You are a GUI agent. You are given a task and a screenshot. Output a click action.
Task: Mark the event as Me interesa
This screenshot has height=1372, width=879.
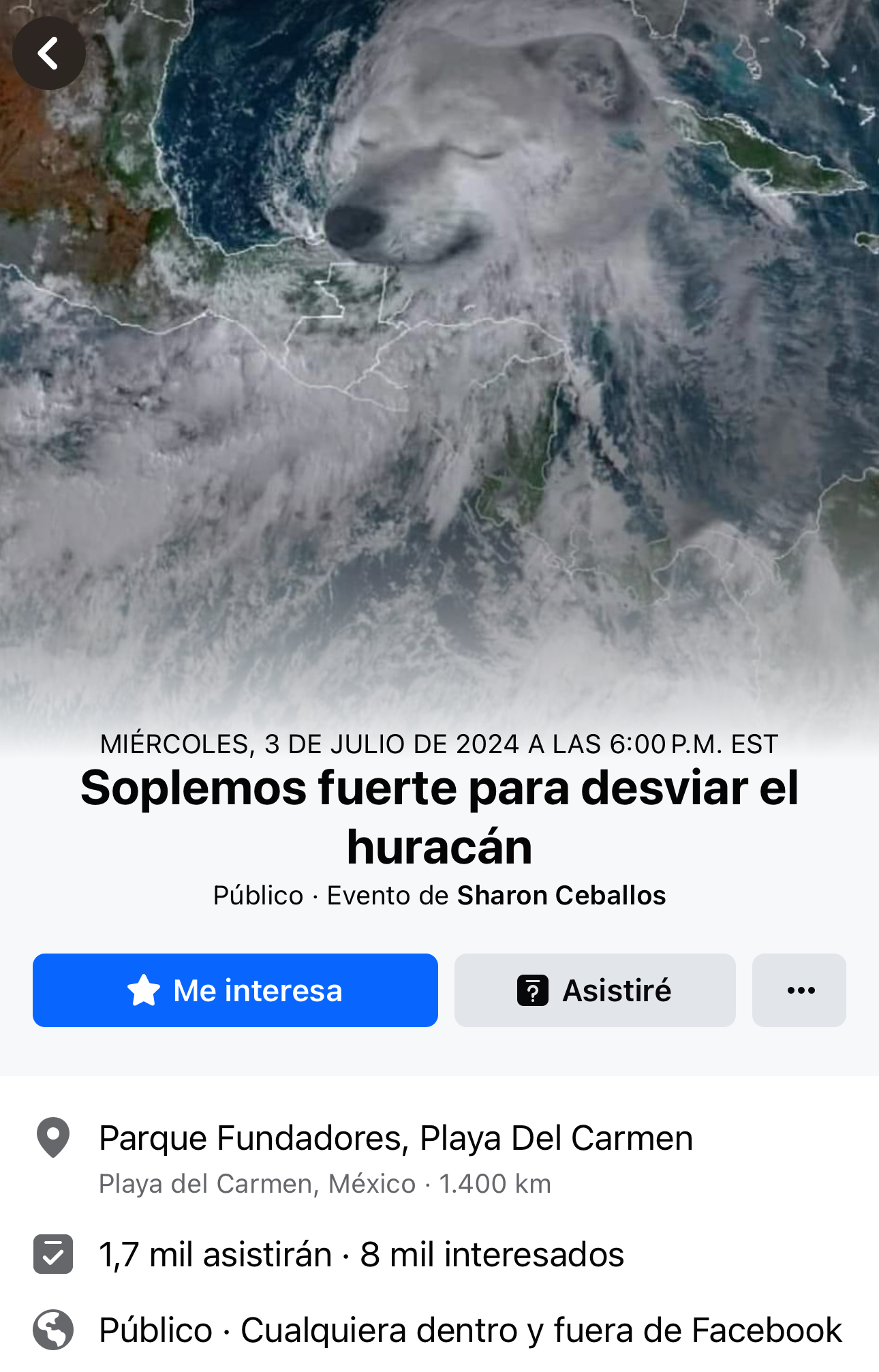point(235,990)
